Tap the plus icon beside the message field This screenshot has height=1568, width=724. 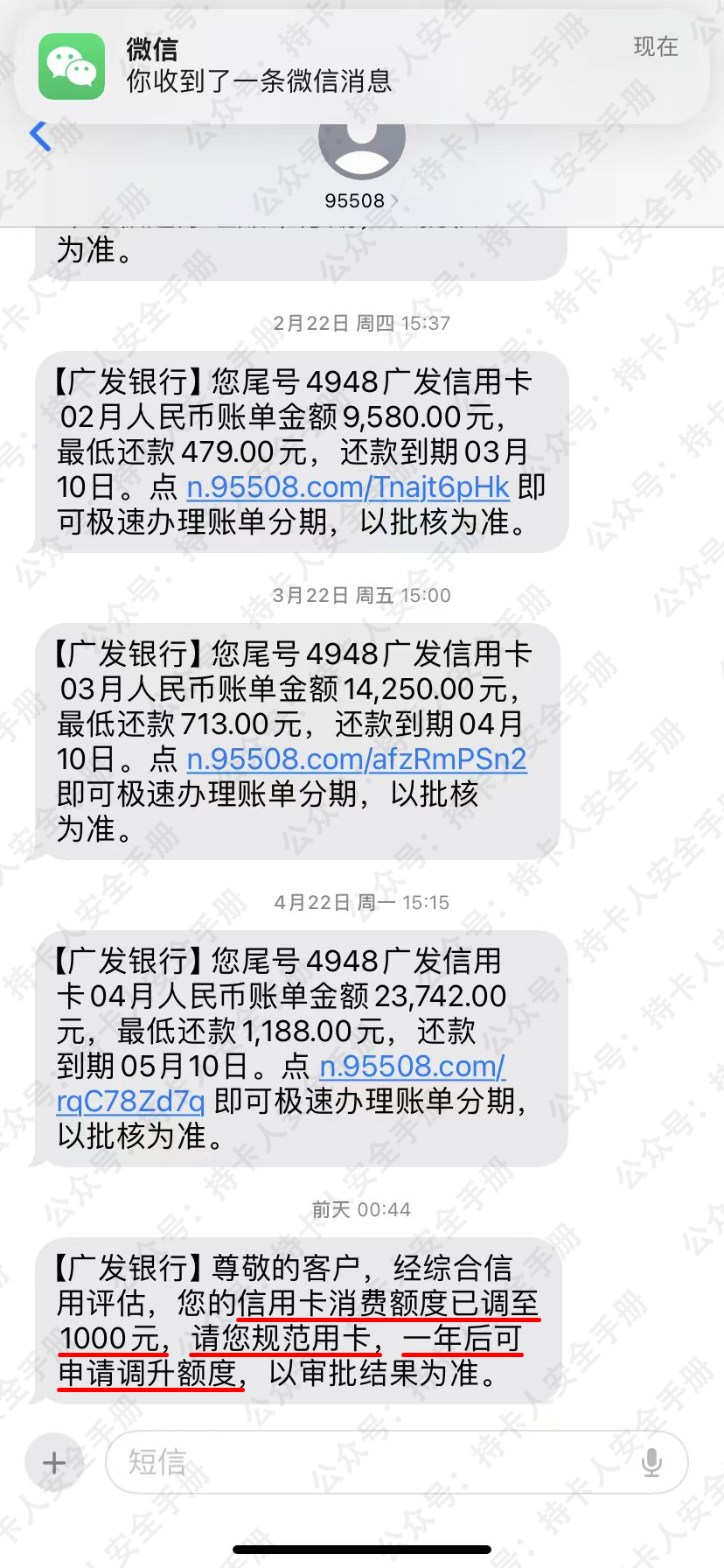click(x=54, y=1462)
